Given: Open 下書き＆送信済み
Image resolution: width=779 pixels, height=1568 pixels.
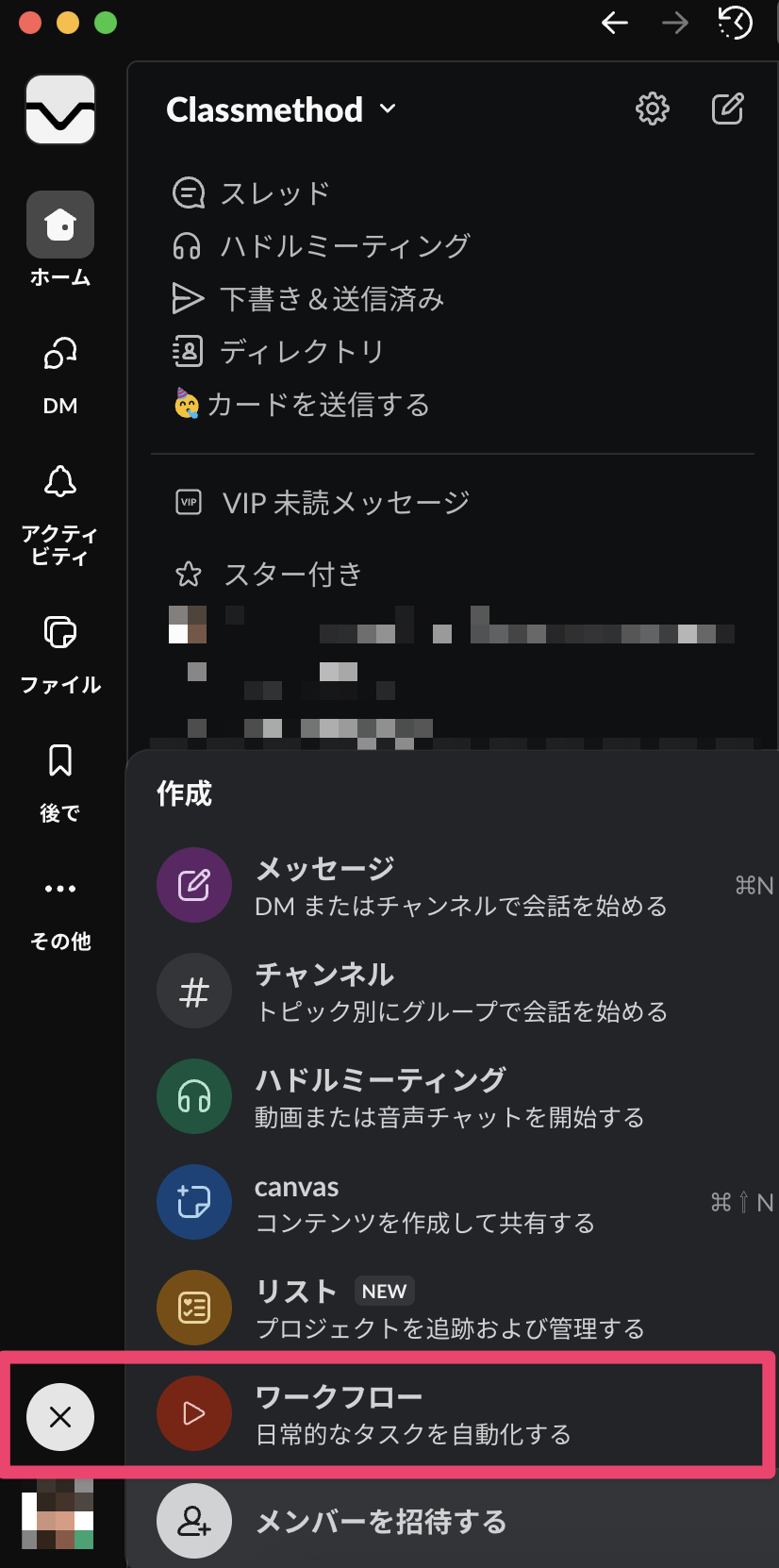Looking at the screenshot, I should [330, 299].
